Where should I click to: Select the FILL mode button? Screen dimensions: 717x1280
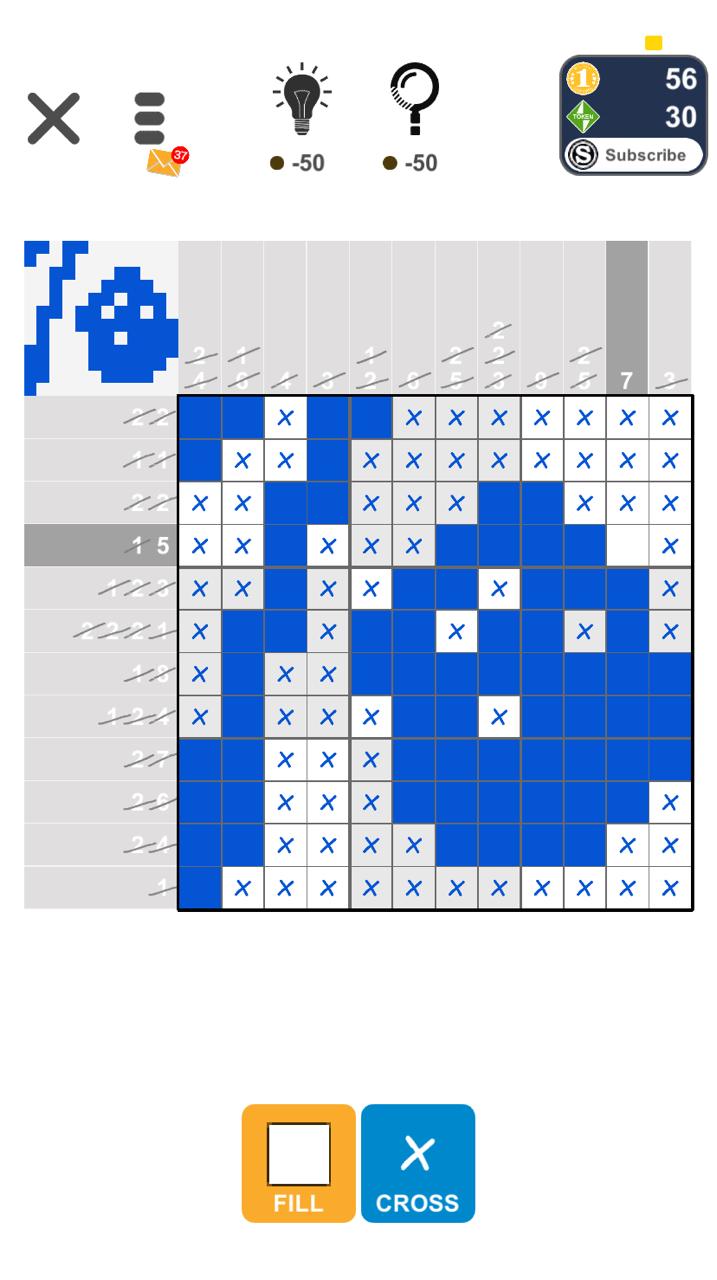(x=298, y=1163)
